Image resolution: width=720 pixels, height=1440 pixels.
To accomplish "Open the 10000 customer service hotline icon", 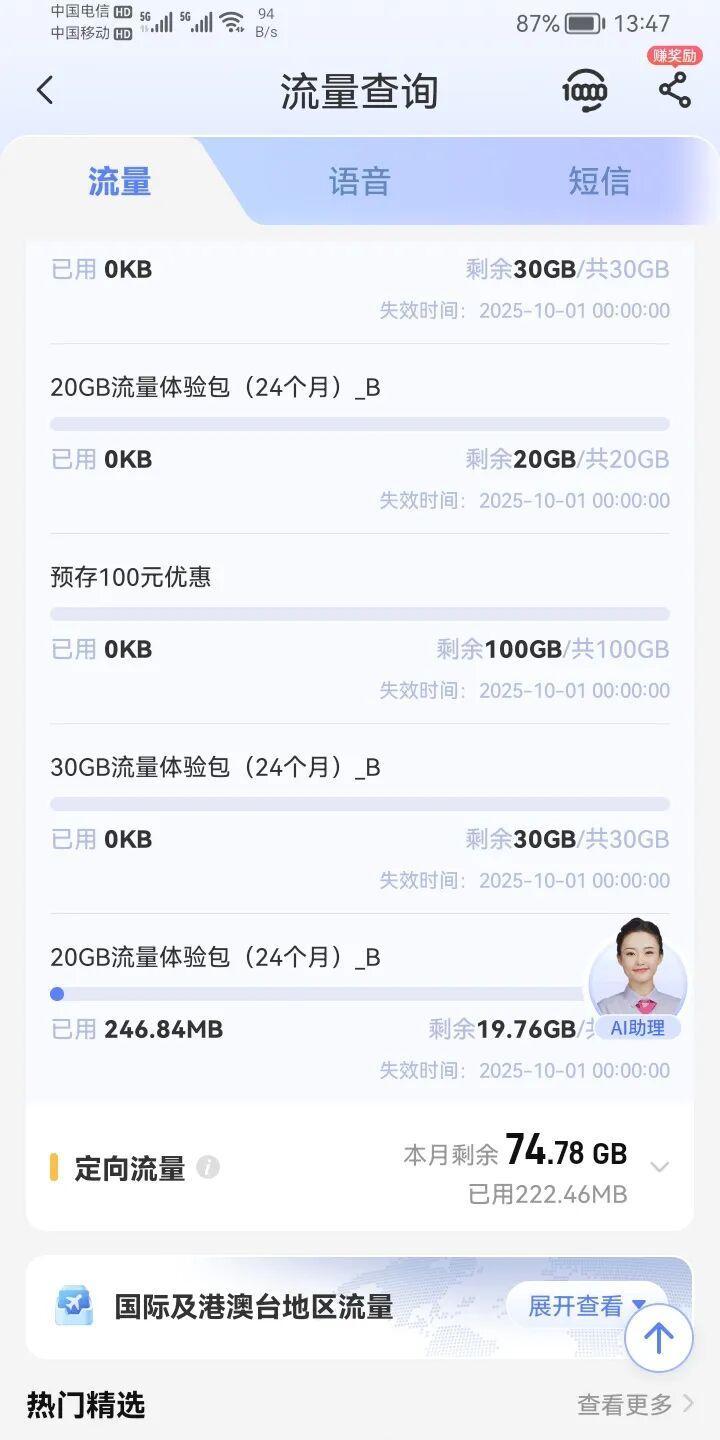I will point(585,90).
